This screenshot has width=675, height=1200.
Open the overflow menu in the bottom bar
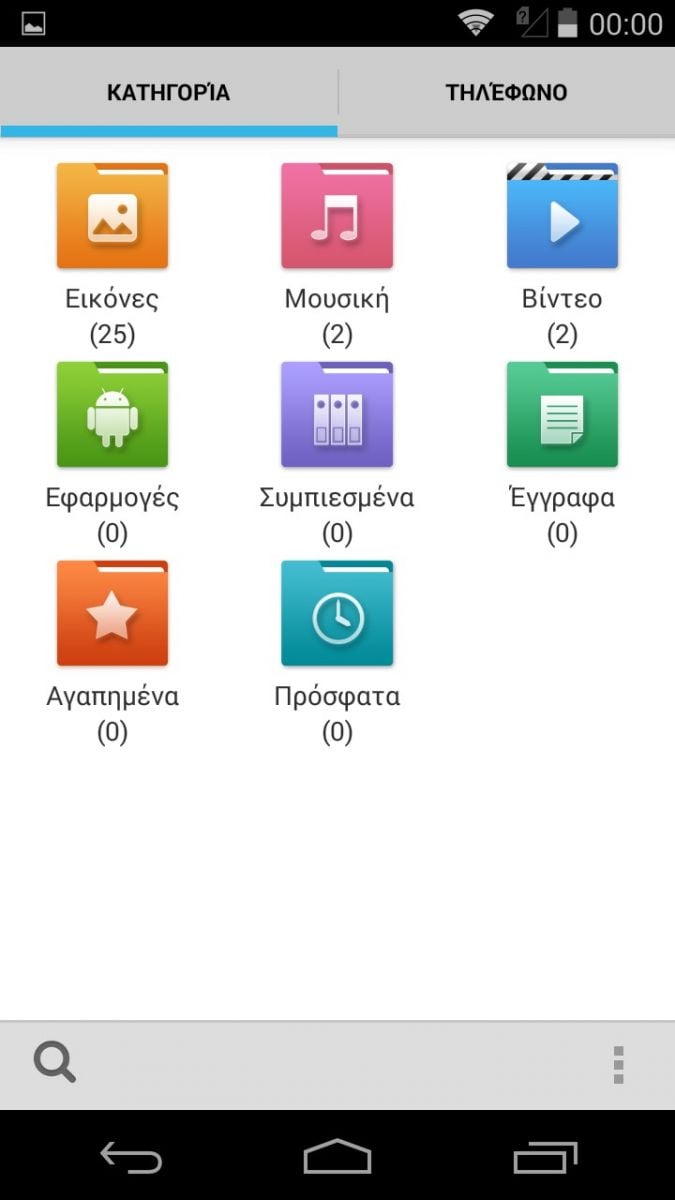pos(619,1065)
